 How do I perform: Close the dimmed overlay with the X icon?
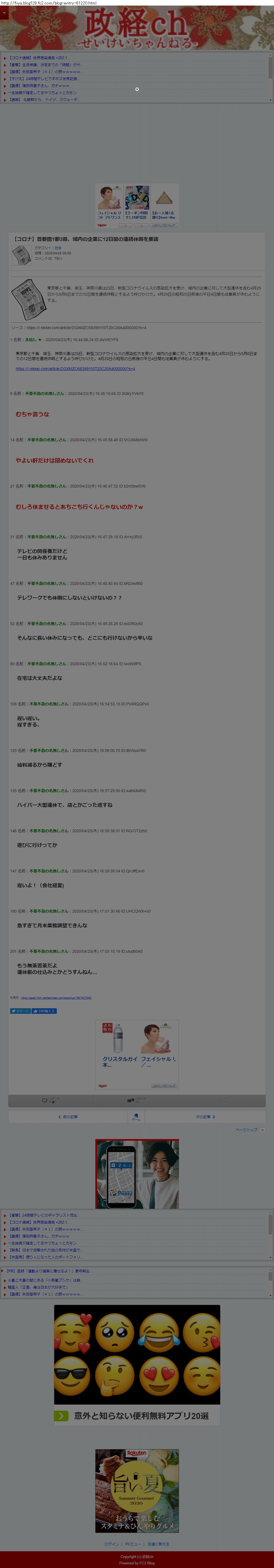point(137,90)
